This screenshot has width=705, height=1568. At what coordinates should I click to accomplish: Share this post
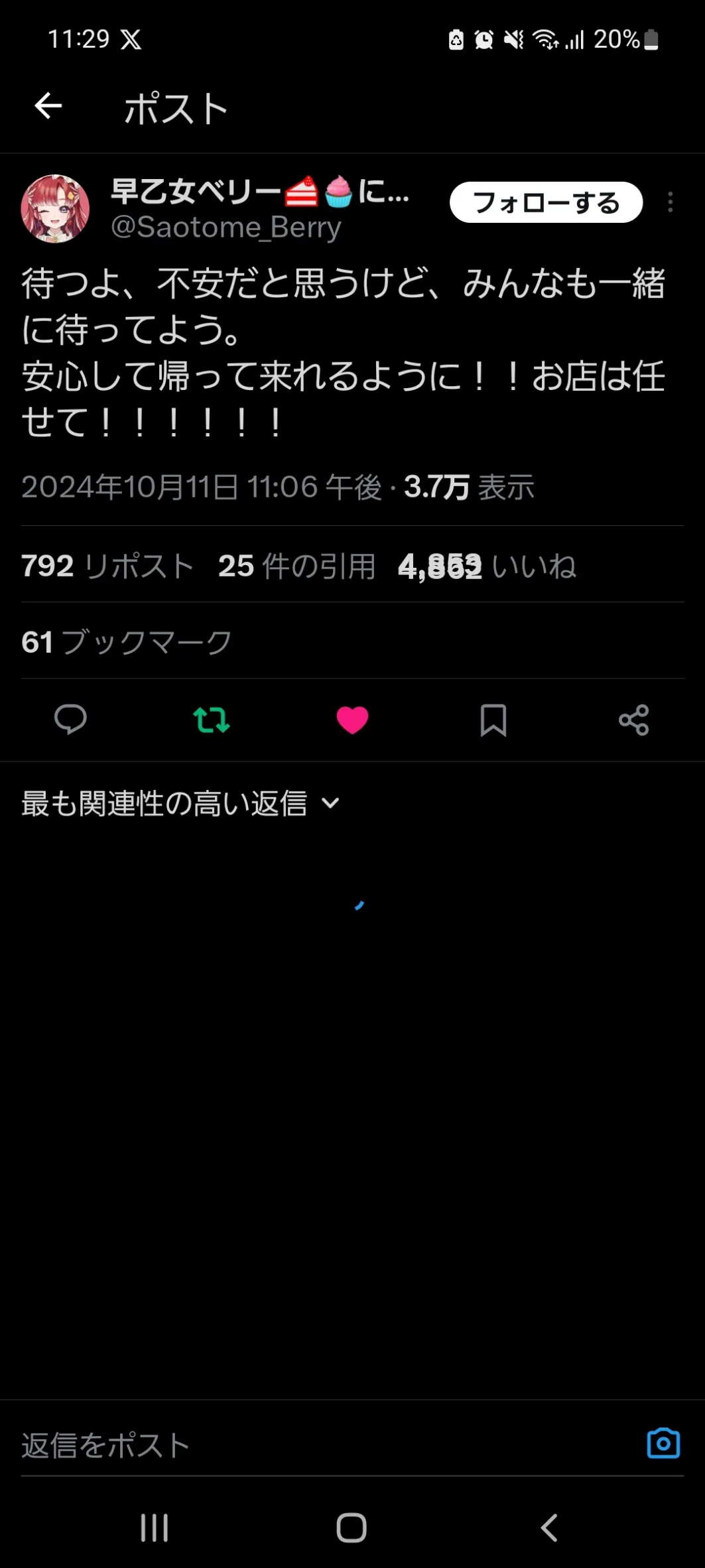pyautogui.click(x=634, y=720)
